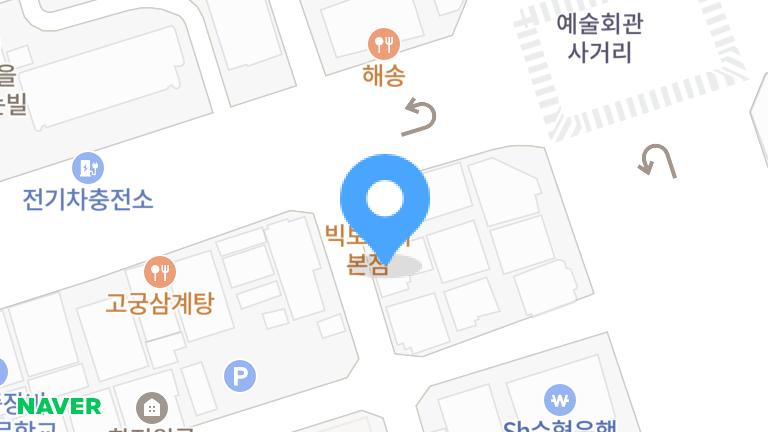The height and width of the screenshot is (432, 768).
Task: Select the 전기차충전소 charging station marker
Action: pos(88,167)
